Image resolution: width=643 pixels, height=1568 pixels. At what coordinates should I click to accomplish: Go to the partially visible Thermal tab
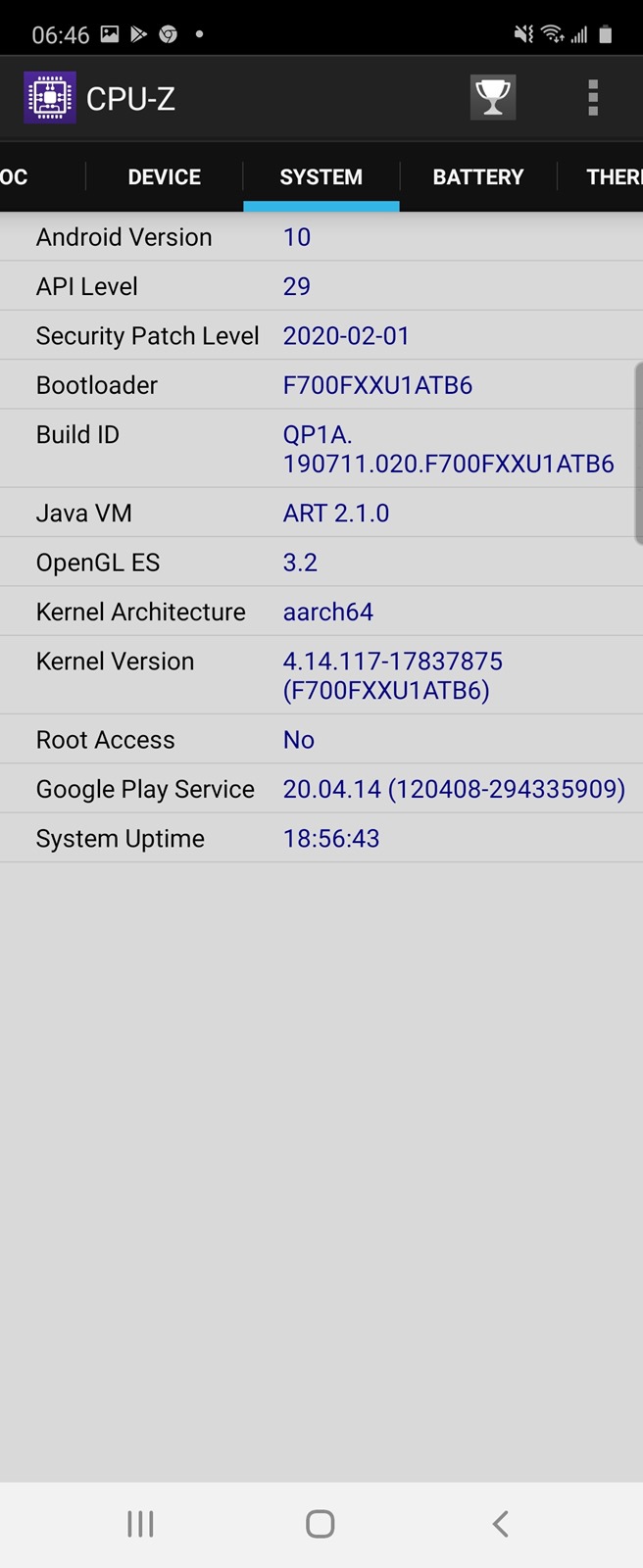tap(614, 177)
